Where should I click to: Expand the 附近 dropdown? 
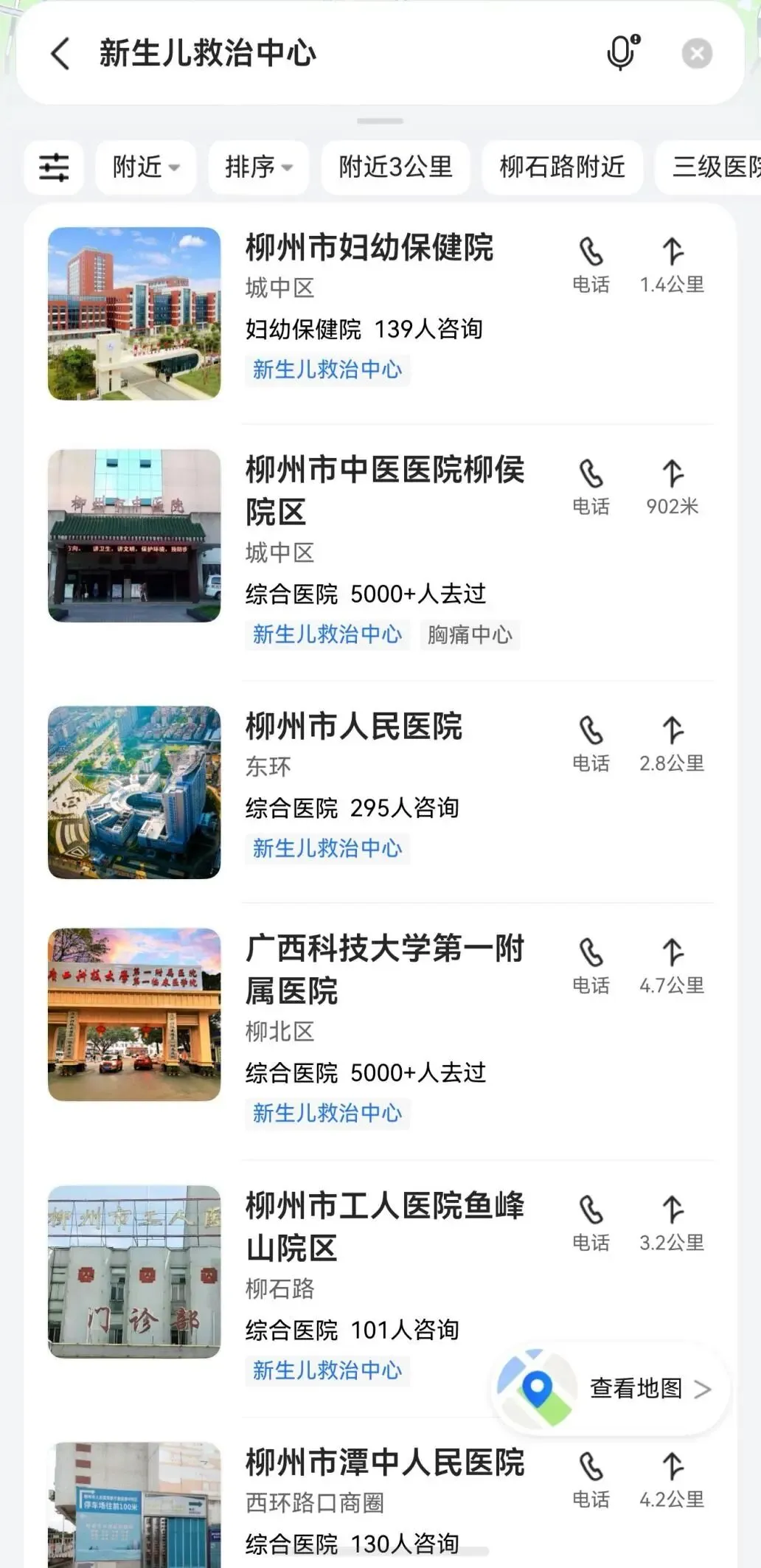pos(146,167)
